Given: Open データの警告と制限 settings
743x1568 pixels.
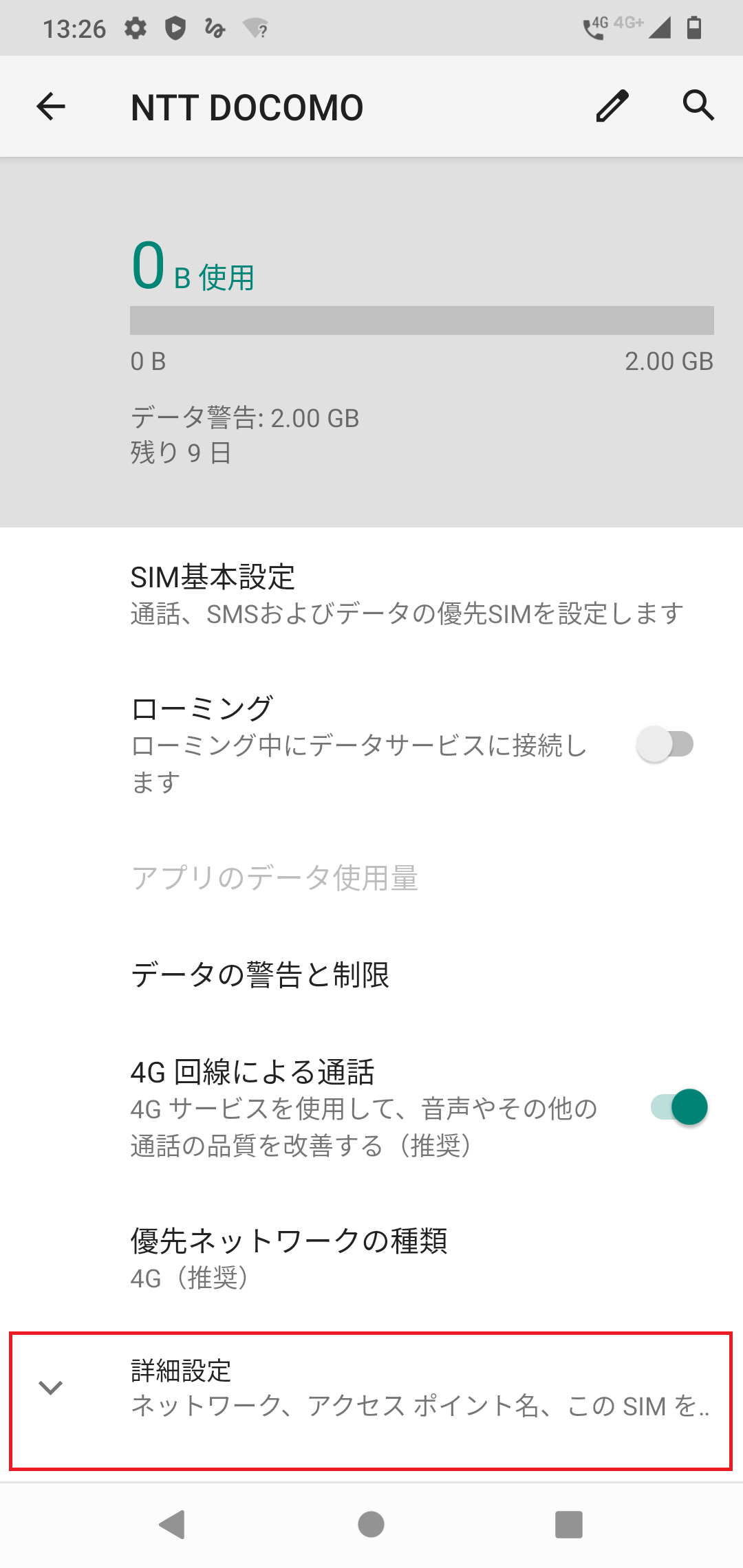Looking at the screenshot, I should tap(260, 972).
